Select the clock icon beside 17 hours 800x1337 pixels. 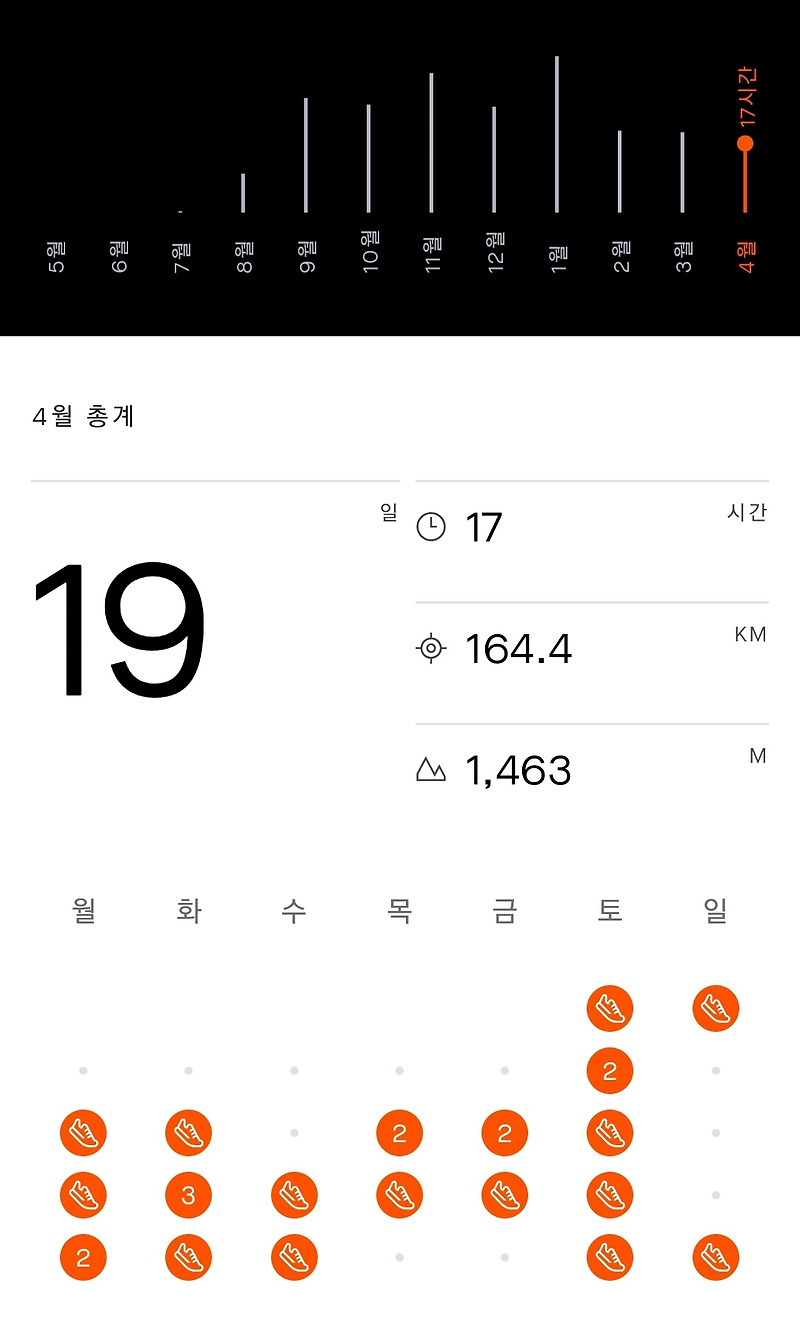click(x=430, y=527)
